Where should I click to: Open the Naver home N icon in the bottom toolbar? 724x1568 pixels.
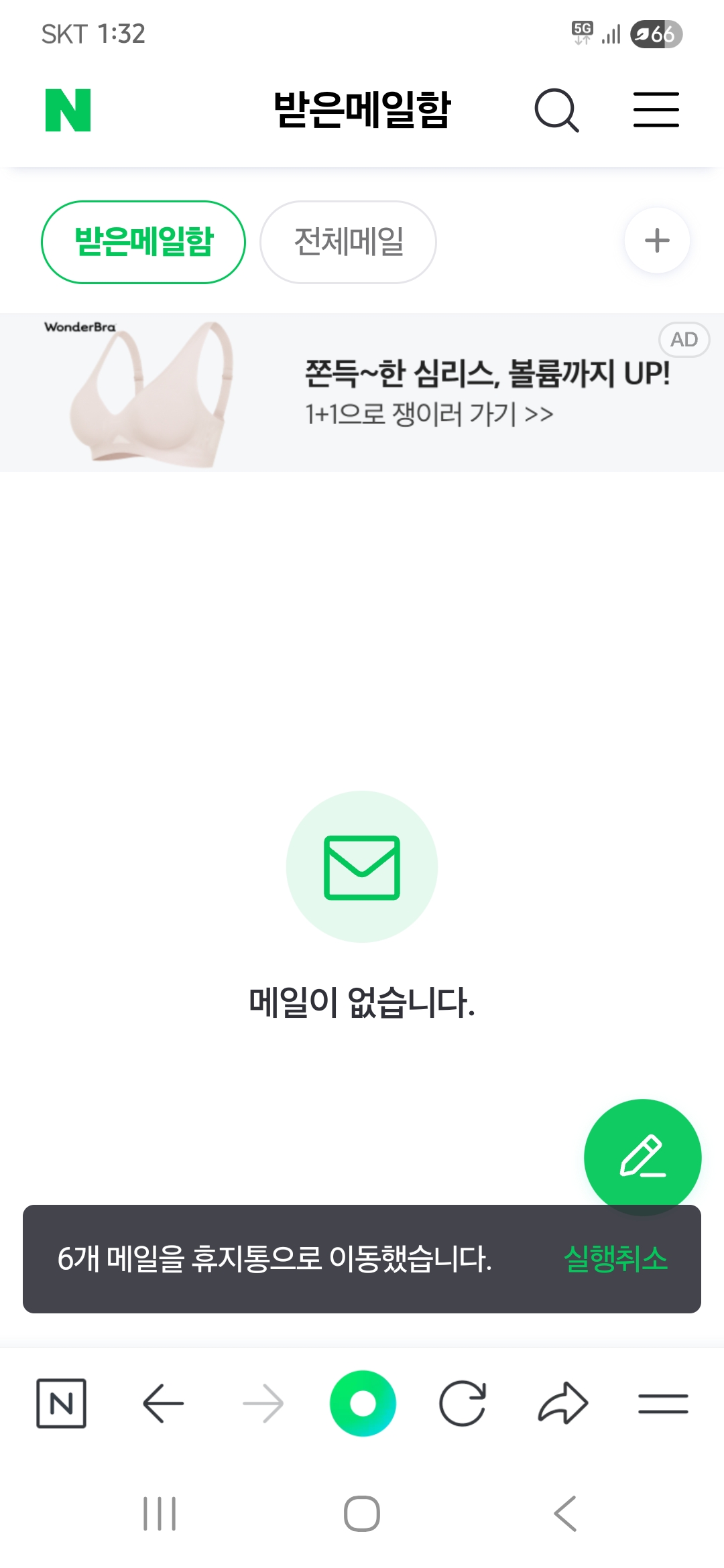[x=61, y=1403]
